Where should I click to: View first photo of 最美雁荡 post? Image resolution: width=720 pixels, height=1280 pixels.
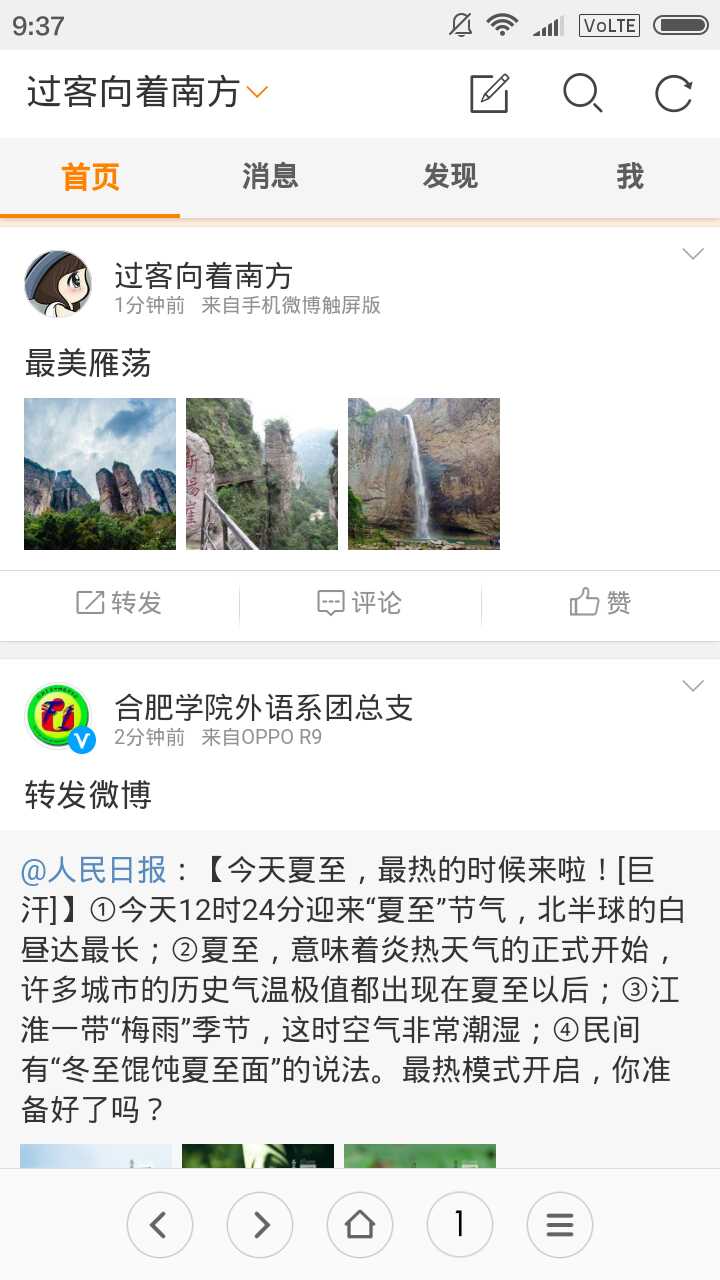(x=100, y=474)
